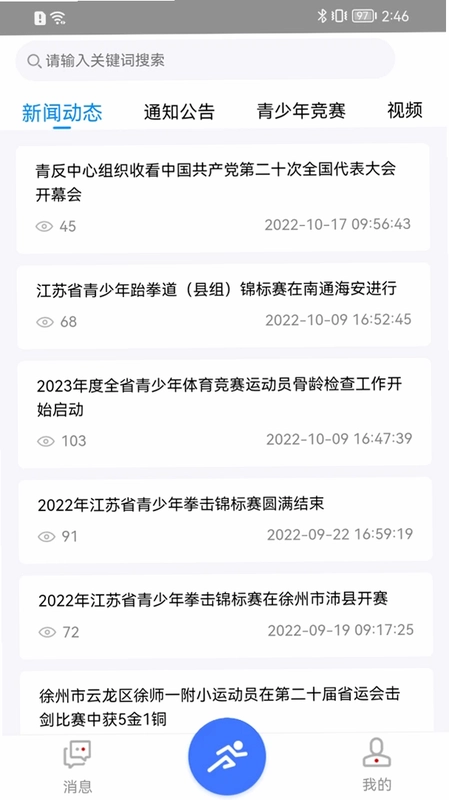Tap the blue running figure button
The width and height of the screenshot is (449, 800).
click(x=227, y=757)
